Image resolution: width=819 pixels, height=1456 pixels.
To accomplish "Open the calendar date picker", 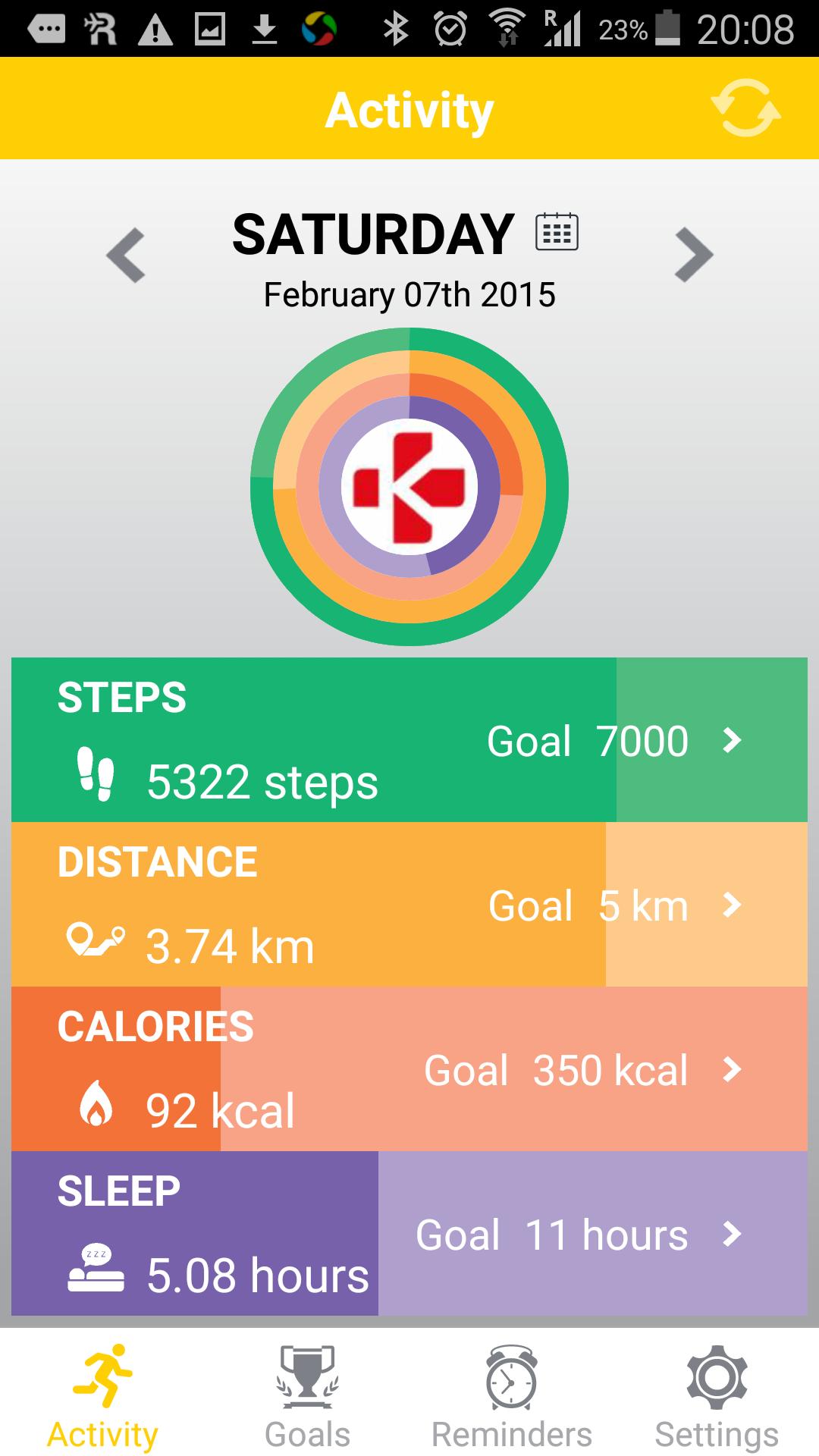I will pyautogui.click(x=557, y=232).
